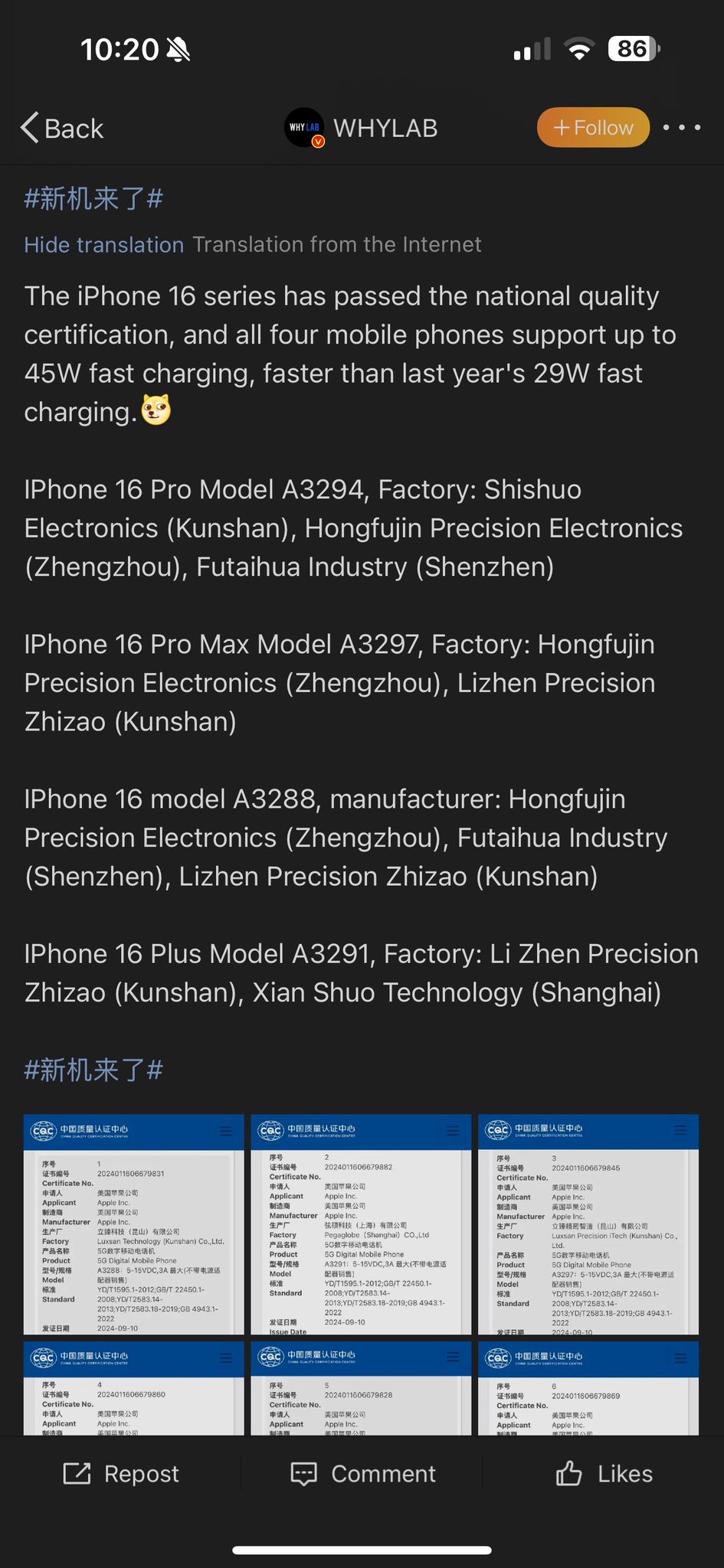Repost this post
Image resolution: width=724 pixels, height=1568 pixels.
[x=121, y=1473]
